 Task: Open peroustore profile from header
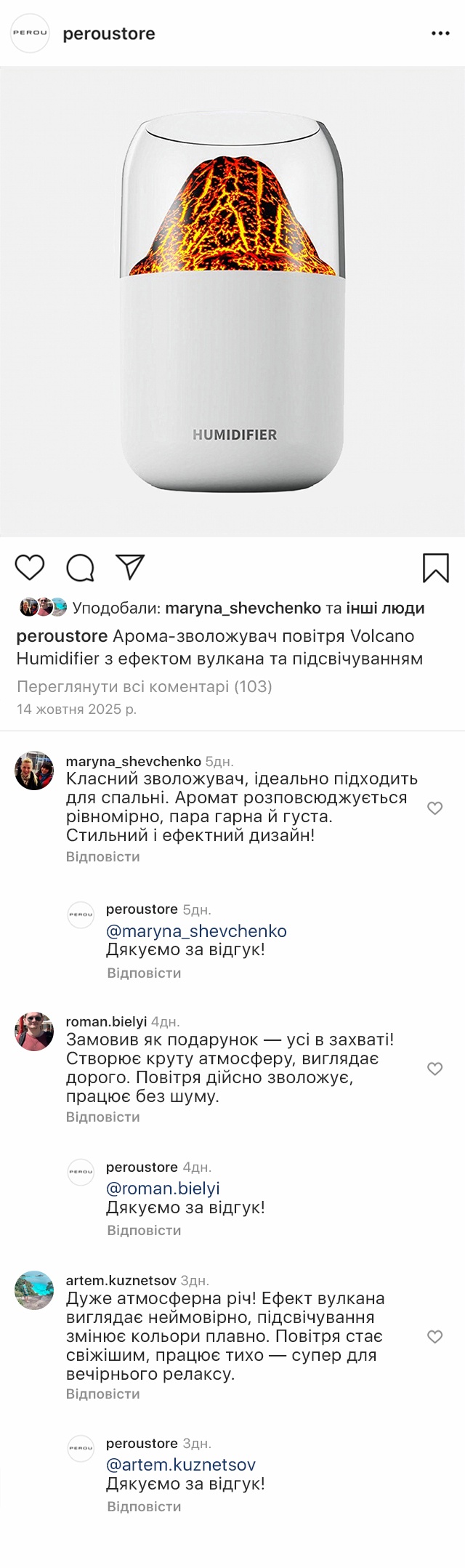point(108,33)
